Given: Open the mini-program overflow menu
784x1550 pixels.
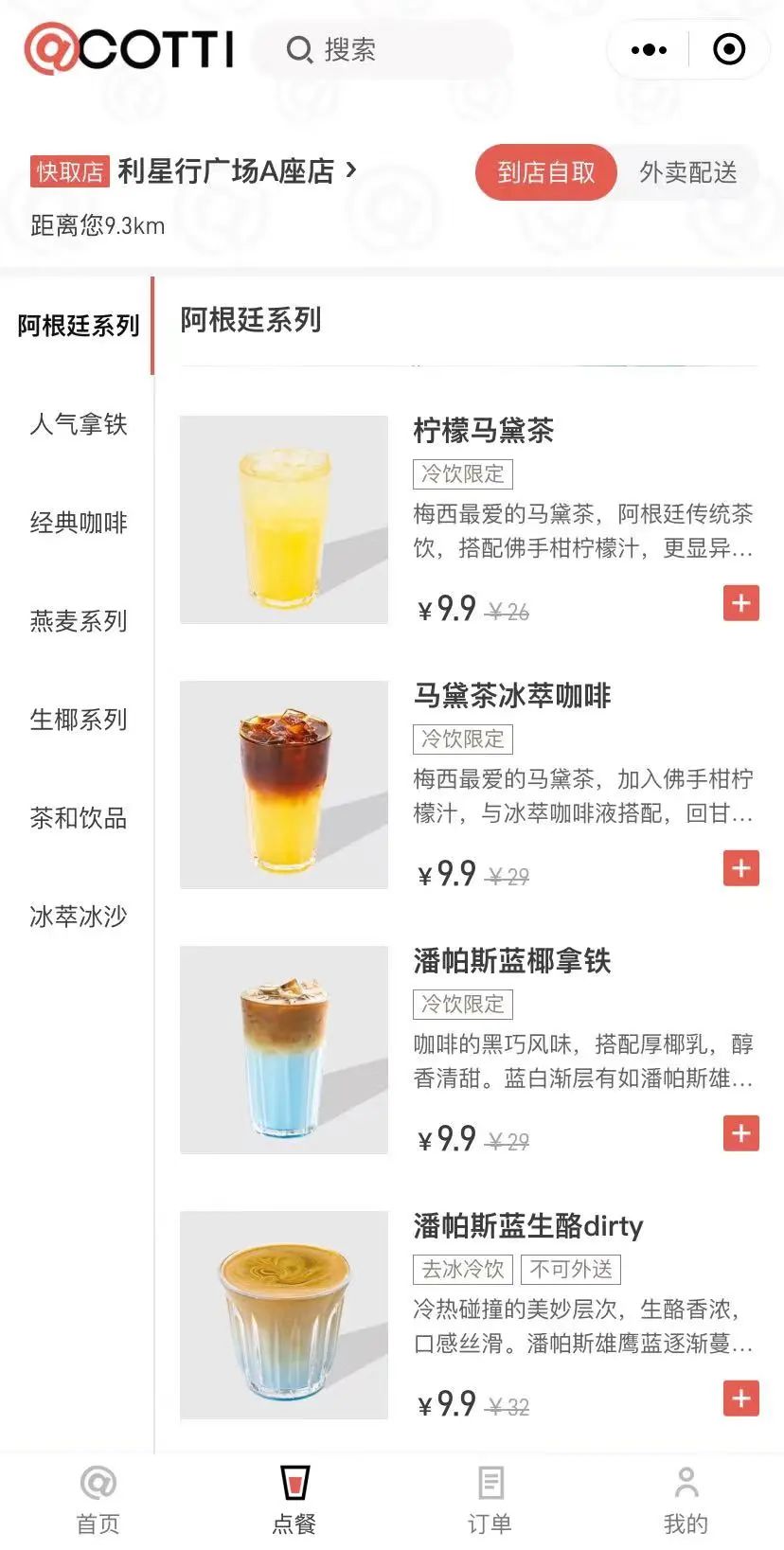Looking at the screenshot, I should (649, 49).
